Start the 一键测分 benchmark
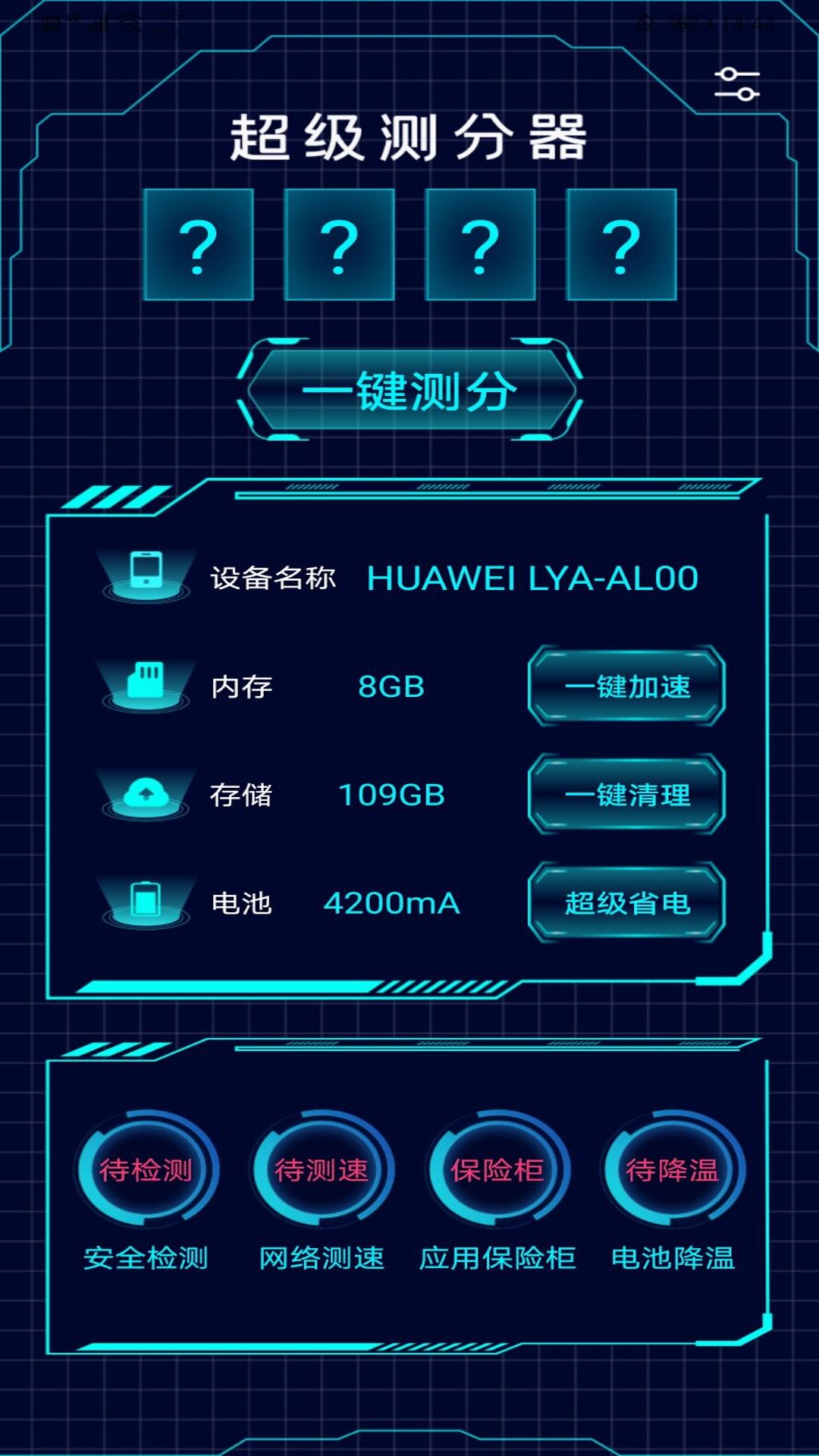 409,391
